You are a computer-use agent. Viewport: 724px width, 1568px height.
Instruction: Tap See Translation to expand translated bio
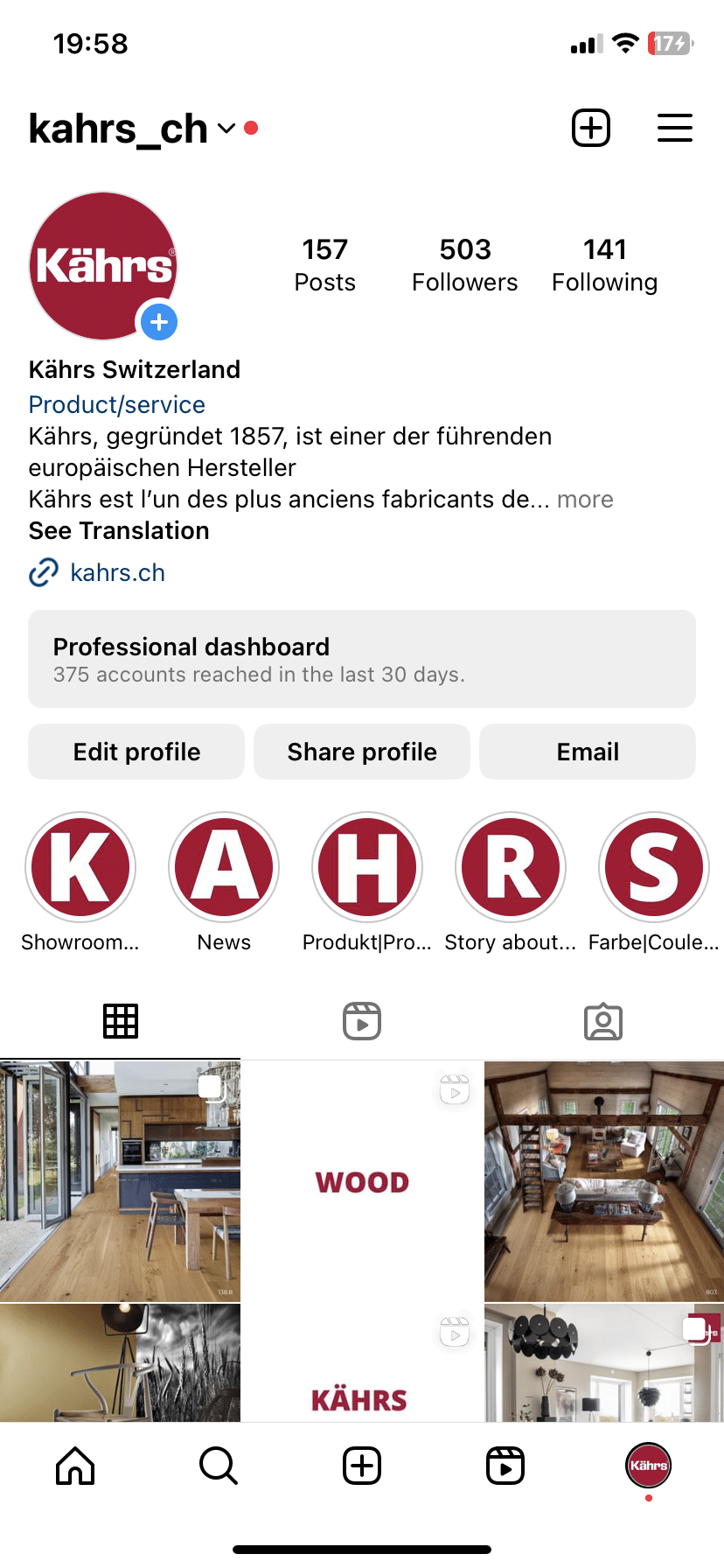118,530
